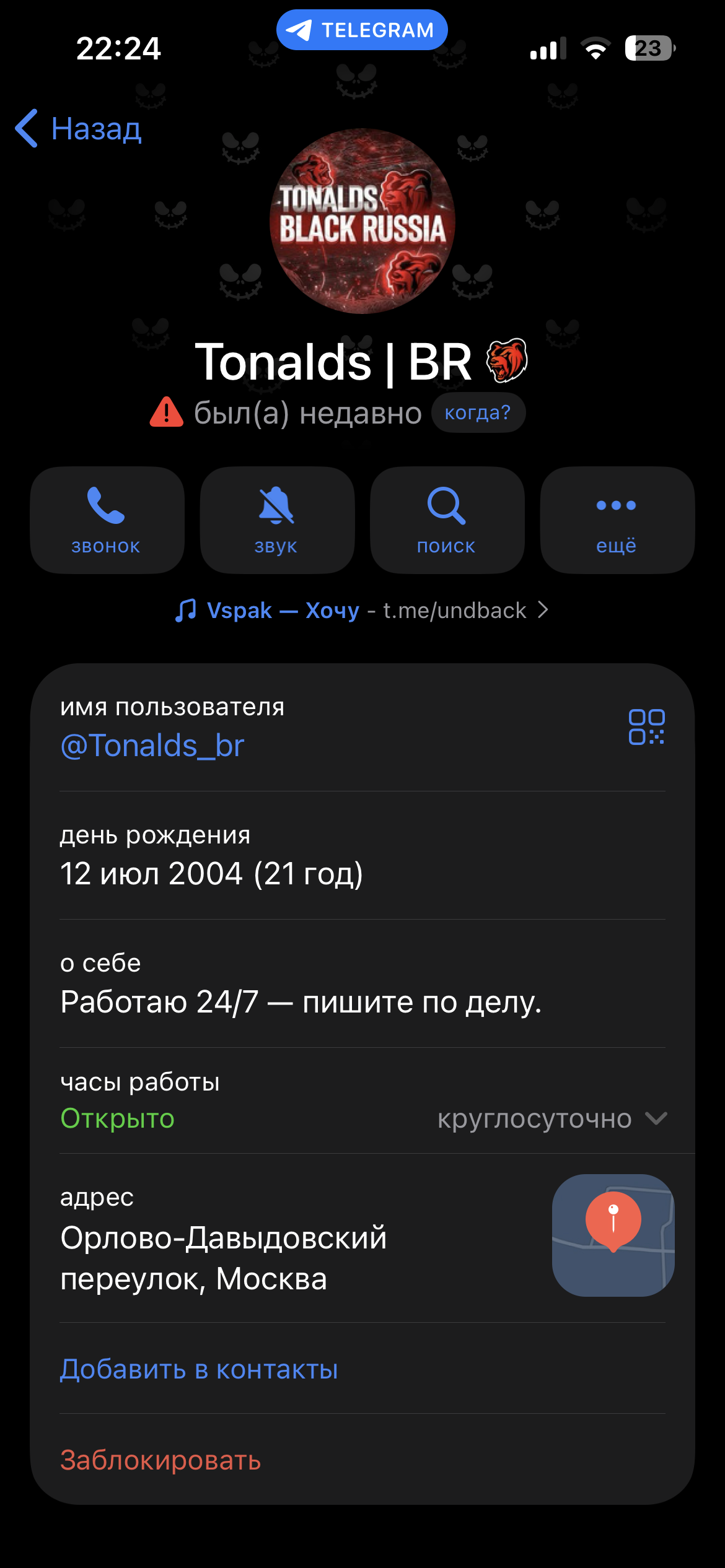Tap the red warning icon by status
The height and width of the screenshot is (1568, 725).
[166, 413]
